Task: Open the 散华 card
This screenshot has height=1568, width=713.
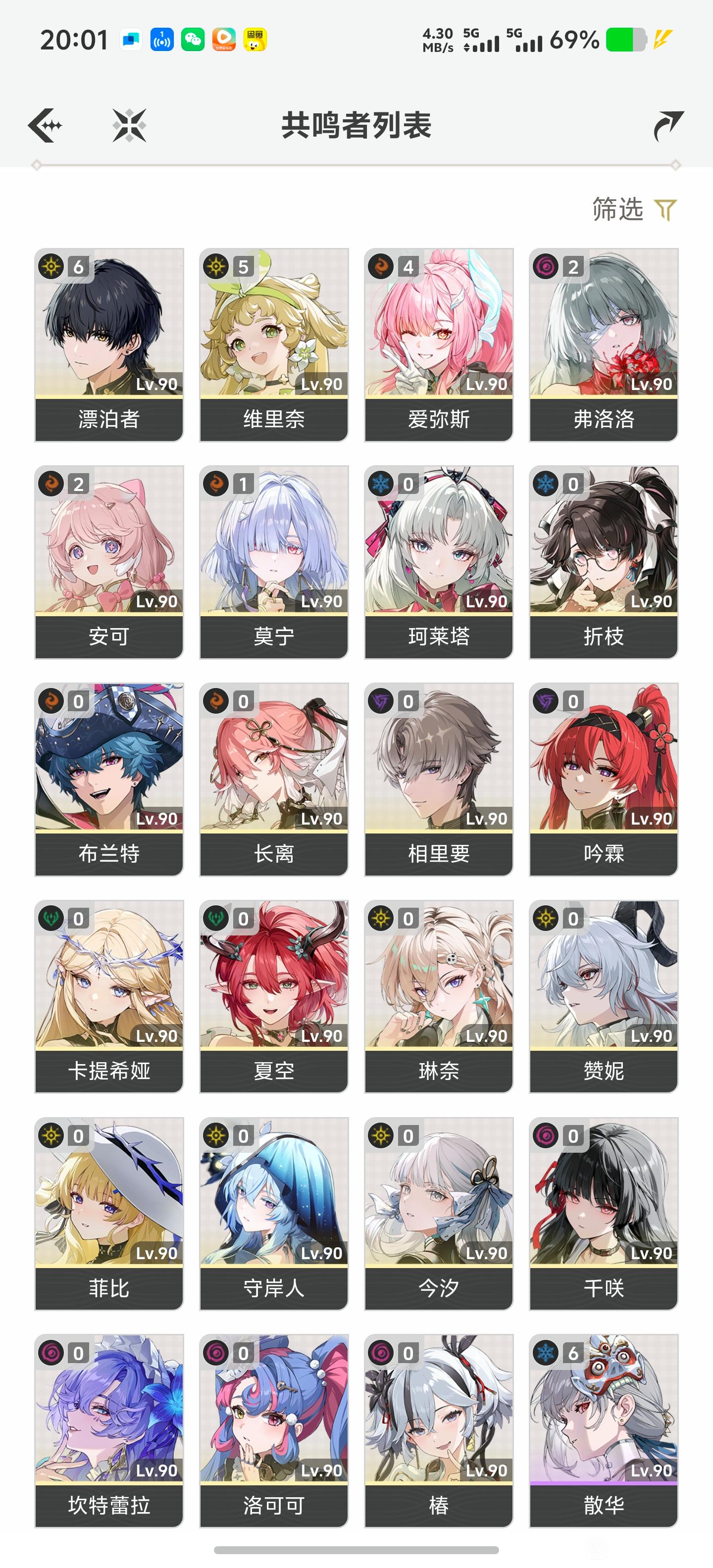Action: [604, 1430]
